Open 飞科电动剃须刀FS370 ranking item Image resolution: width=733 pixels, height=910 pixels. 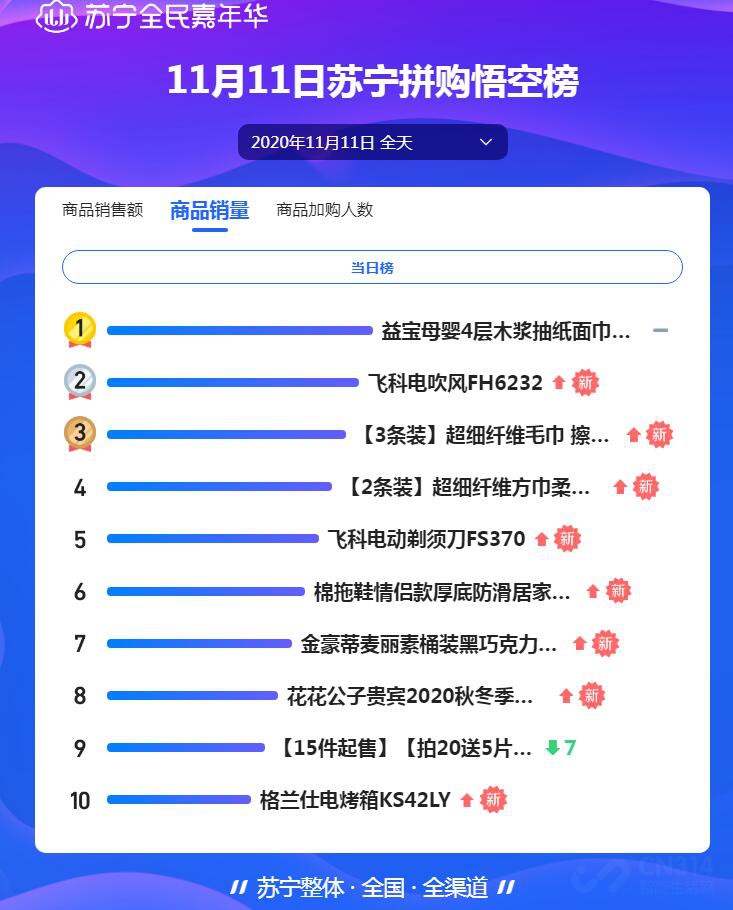click(426, 539)
